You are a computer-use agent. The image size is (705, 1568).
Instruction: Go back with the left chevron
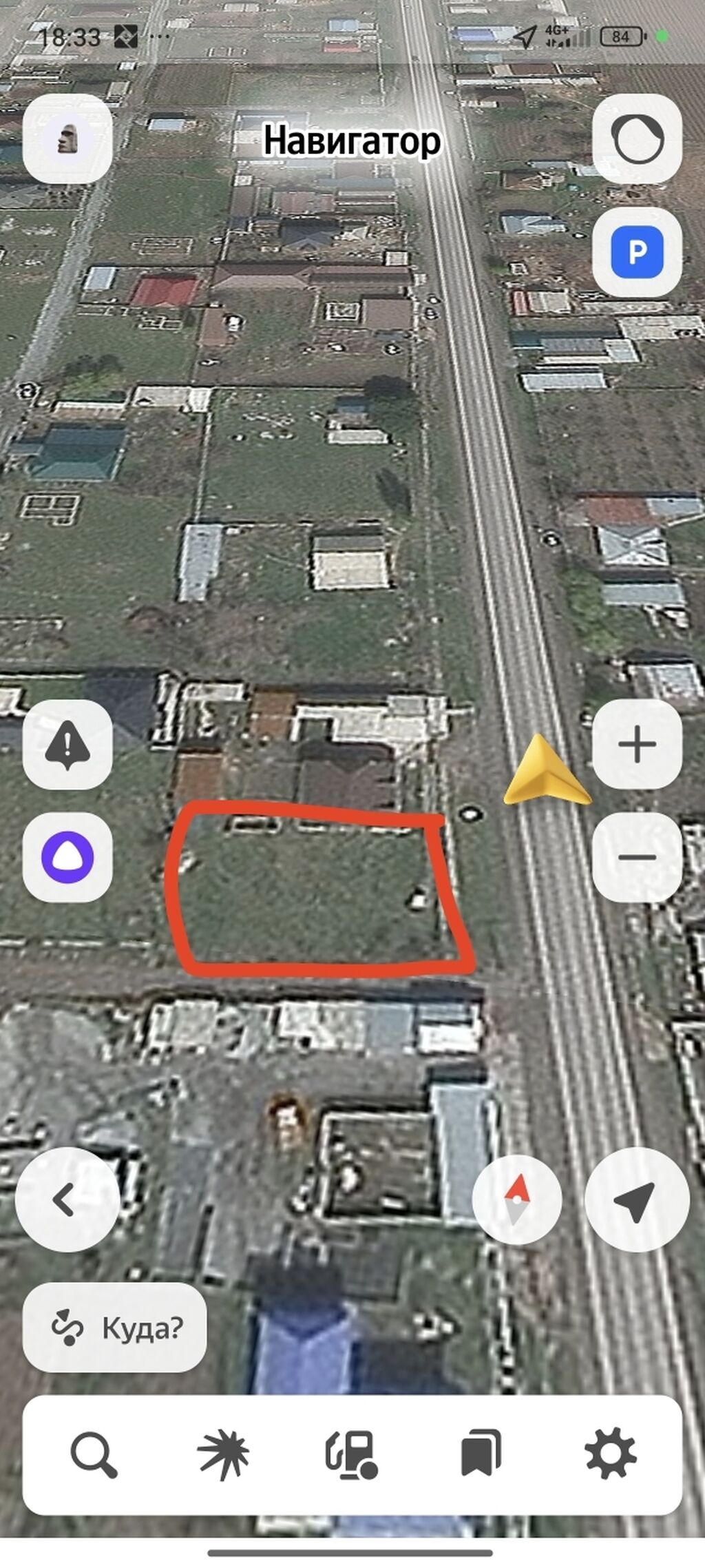tap(67, 1199)
